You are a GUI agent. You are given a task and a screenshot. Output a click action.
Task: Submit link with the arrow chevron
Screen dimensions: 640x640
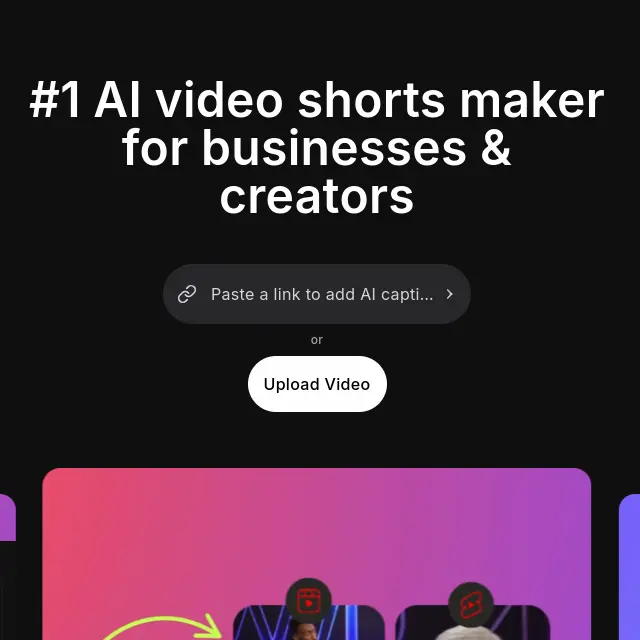click(449, 294)
